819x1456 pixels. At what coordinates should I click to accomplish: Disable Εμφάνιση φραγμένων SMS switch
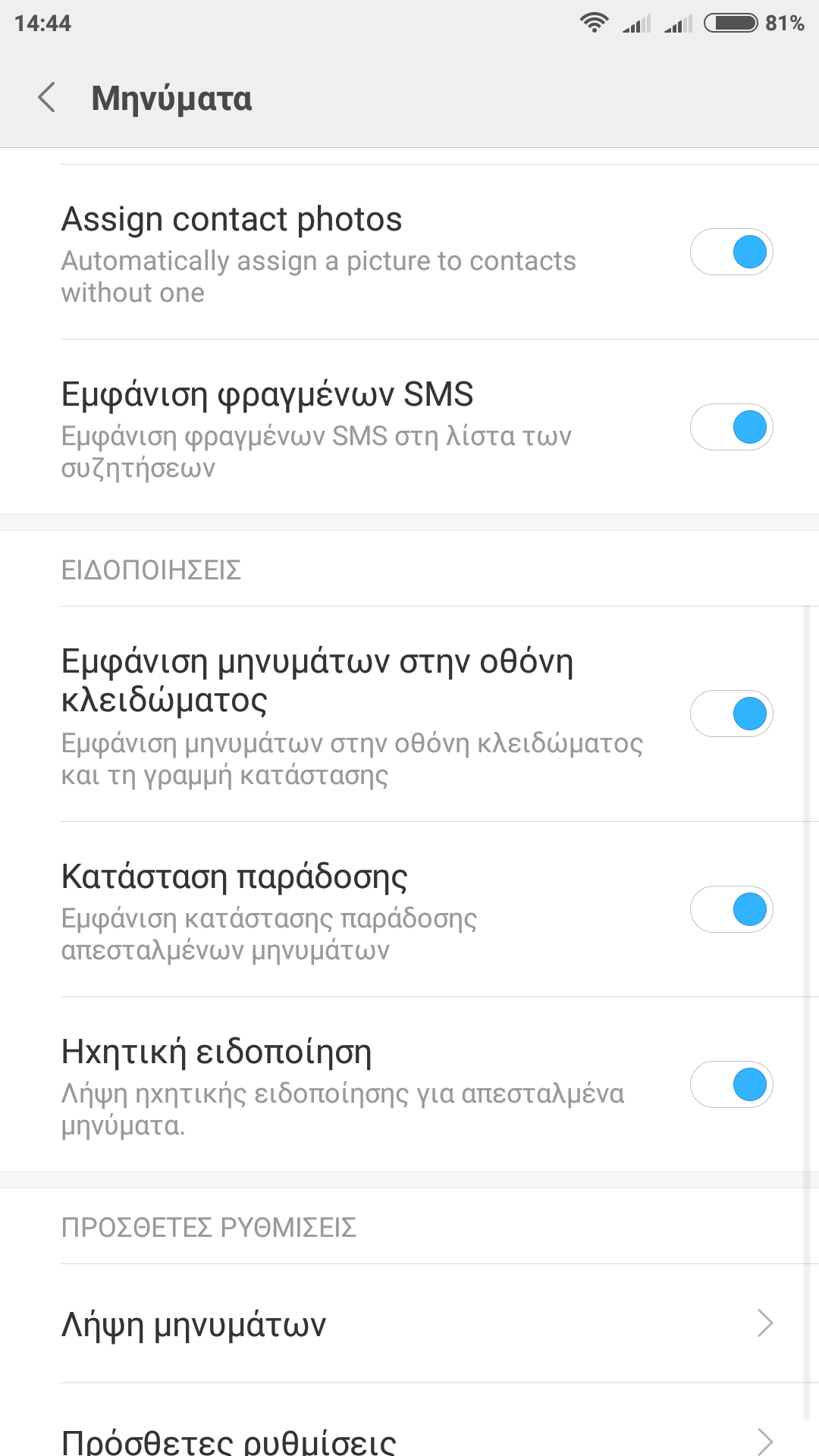coord(731,427)
